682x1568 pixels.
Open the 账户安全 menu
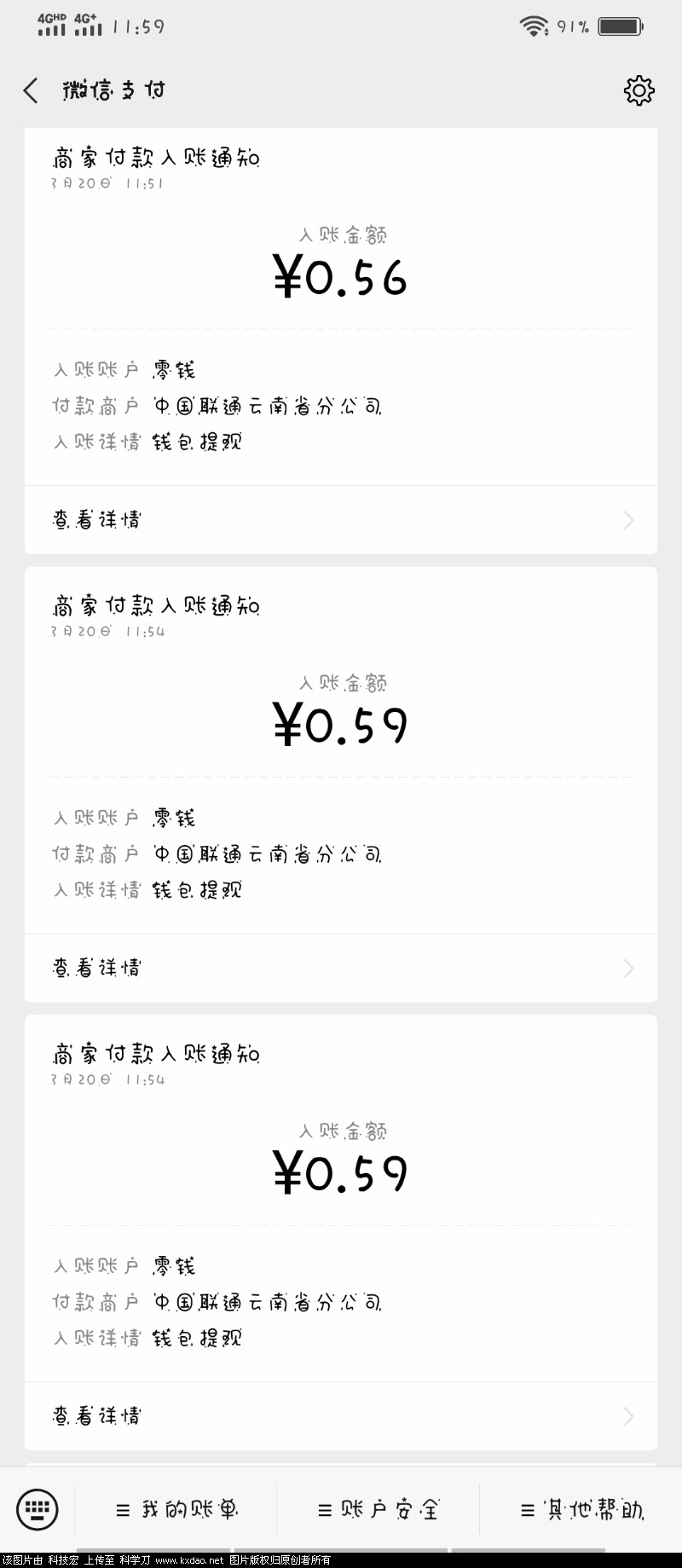pos(378,1510)
